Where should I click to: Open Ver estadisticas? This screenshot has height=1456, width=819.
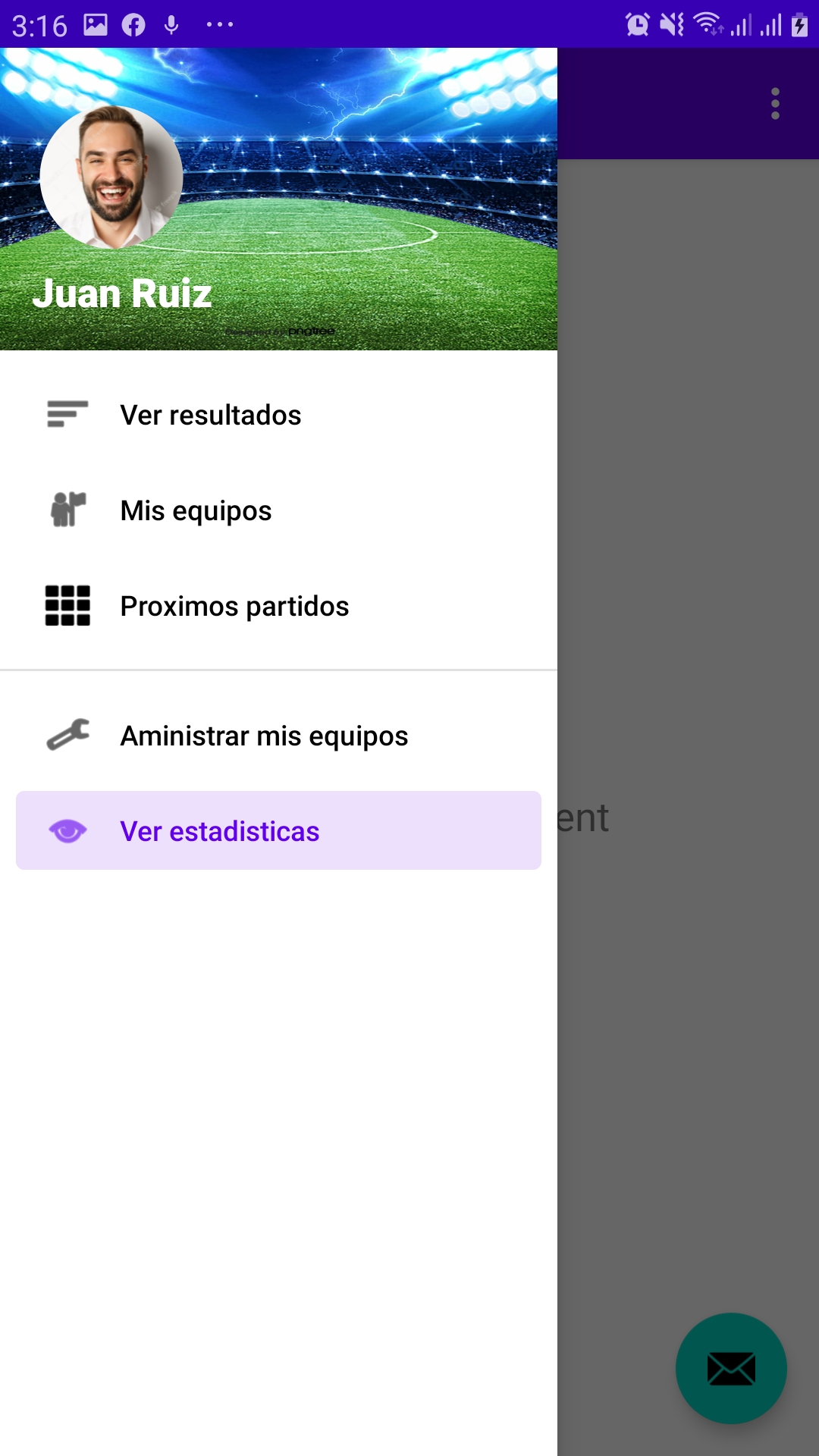pos(220,830)
